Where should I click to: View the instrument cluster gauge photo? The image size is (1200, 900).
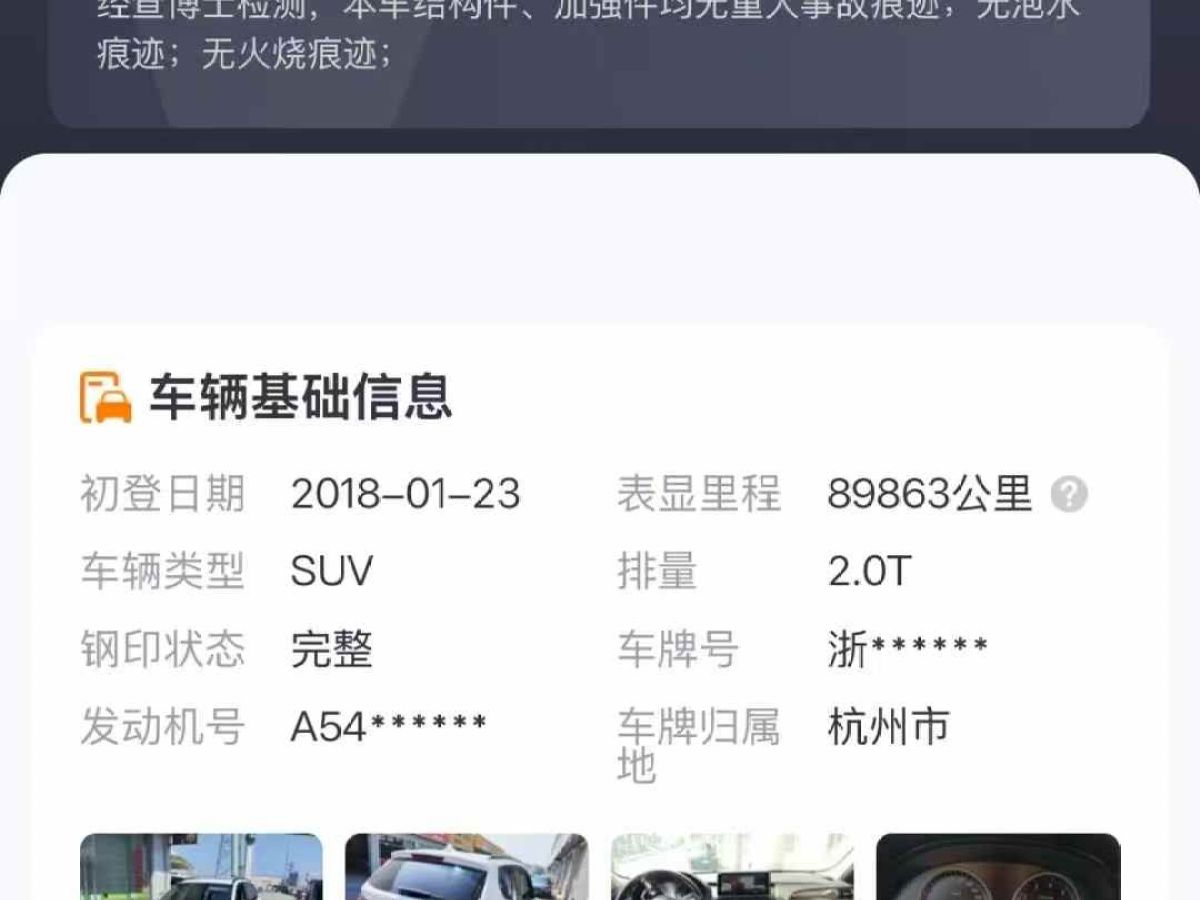point(998,867)
